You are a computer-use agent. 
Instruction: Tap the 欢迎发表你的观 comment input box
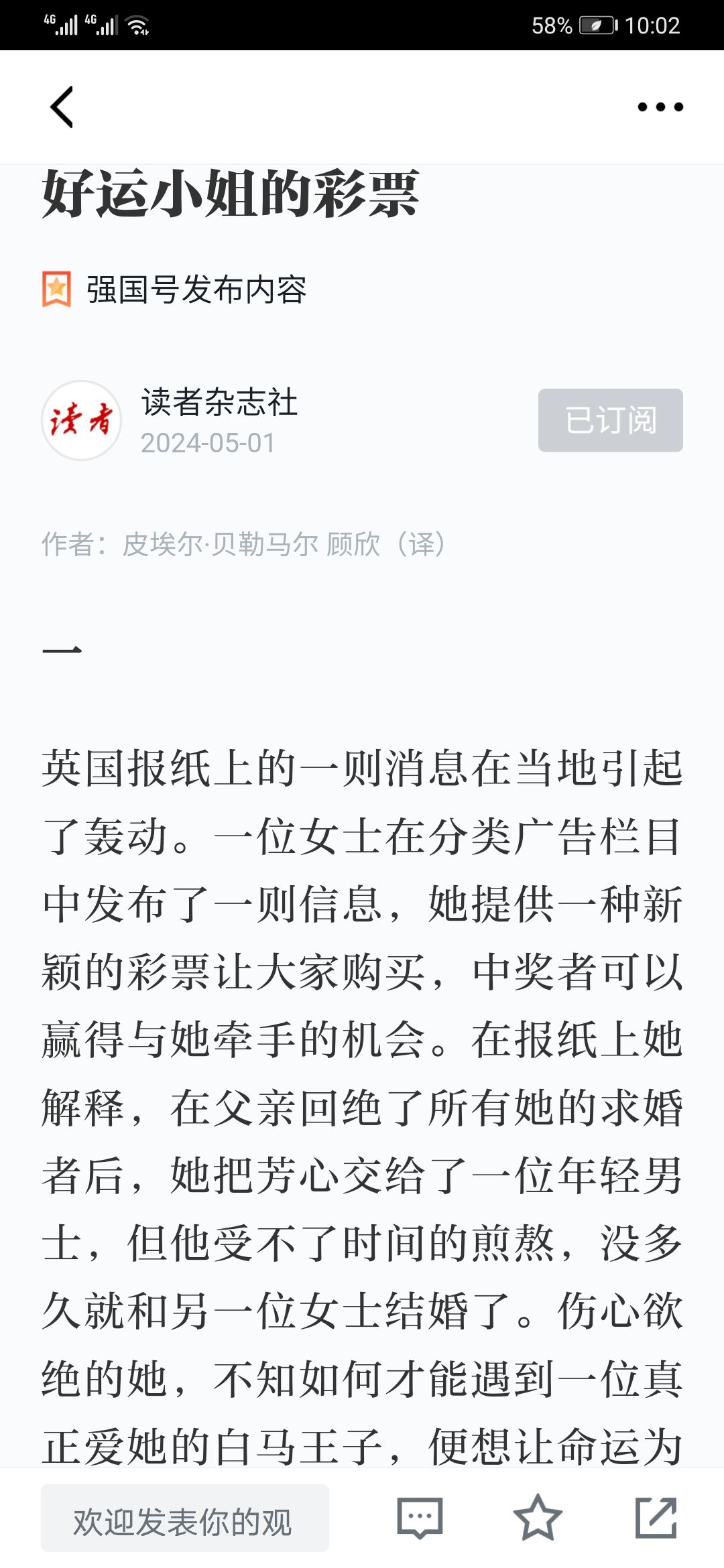pos(185,1518)
